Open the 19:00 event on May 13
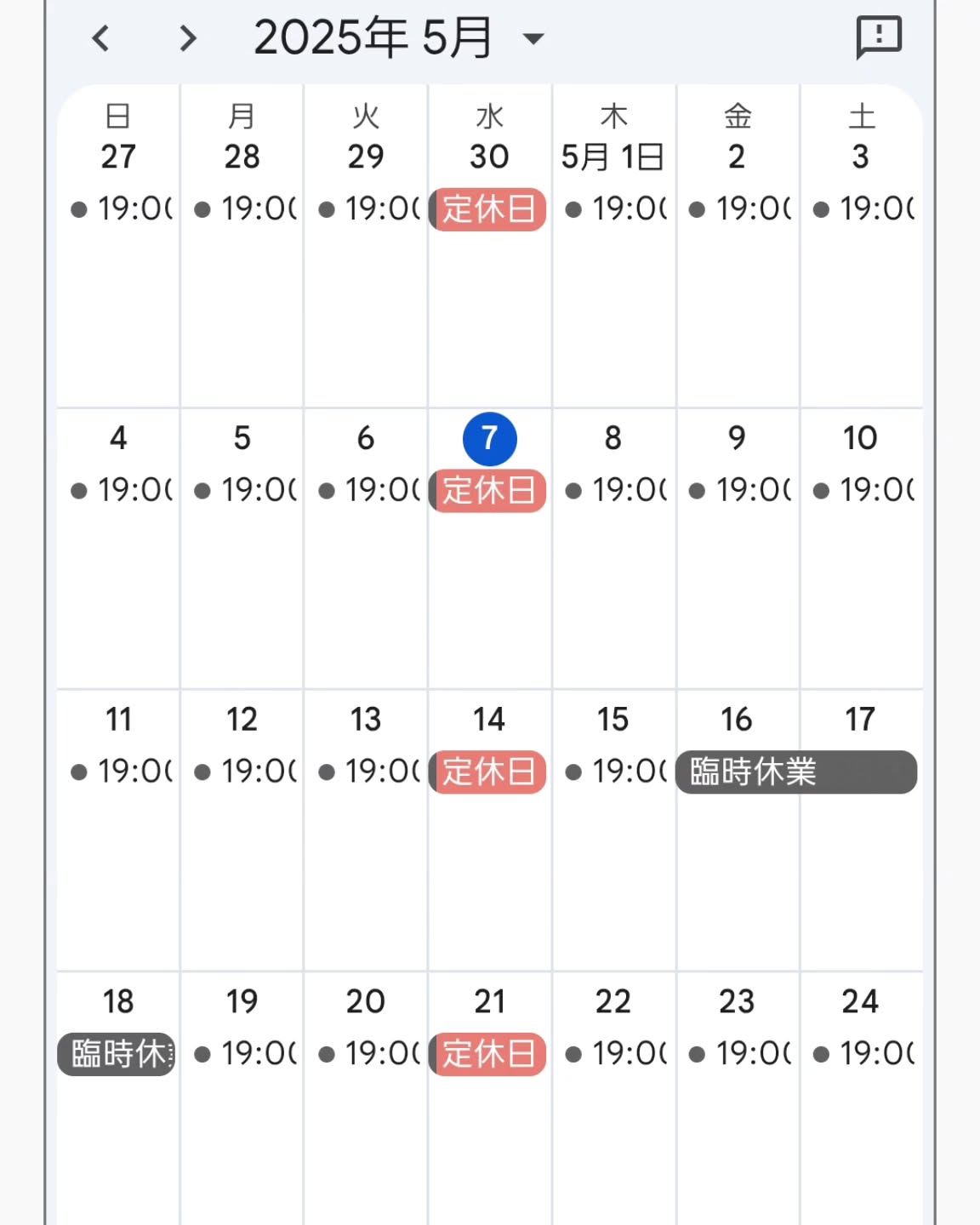This screenshot has height=1225, width=980. (368, 772)
